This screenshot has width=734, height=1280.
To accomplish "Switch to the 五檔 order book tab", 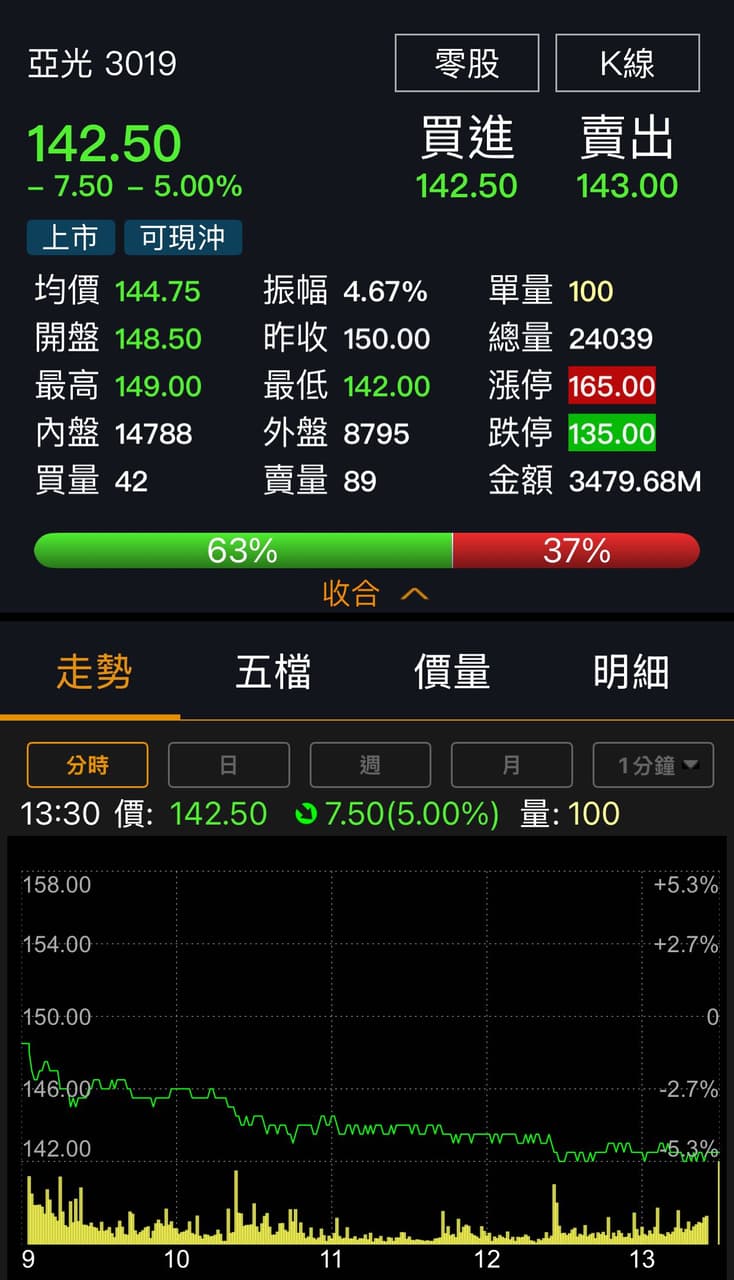I will point(273,672).
